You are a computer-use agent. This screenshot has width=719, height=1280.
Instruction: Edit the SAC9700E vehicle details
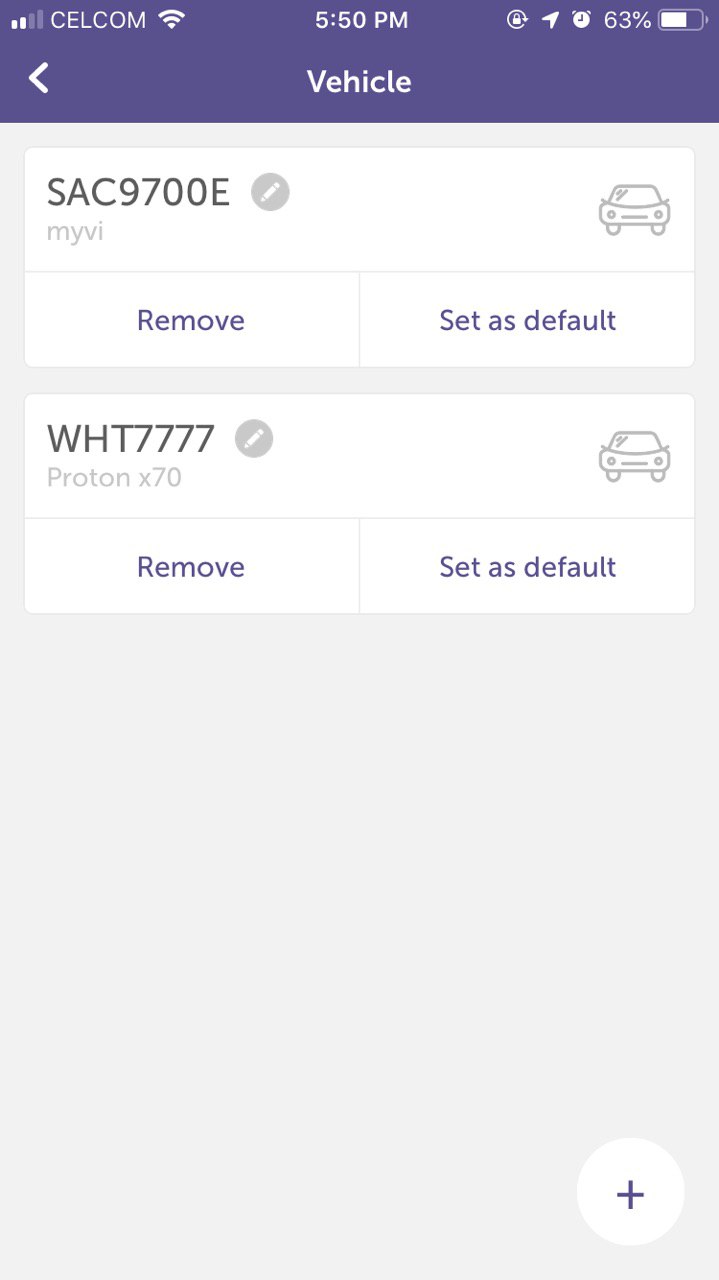pos(270,191)
